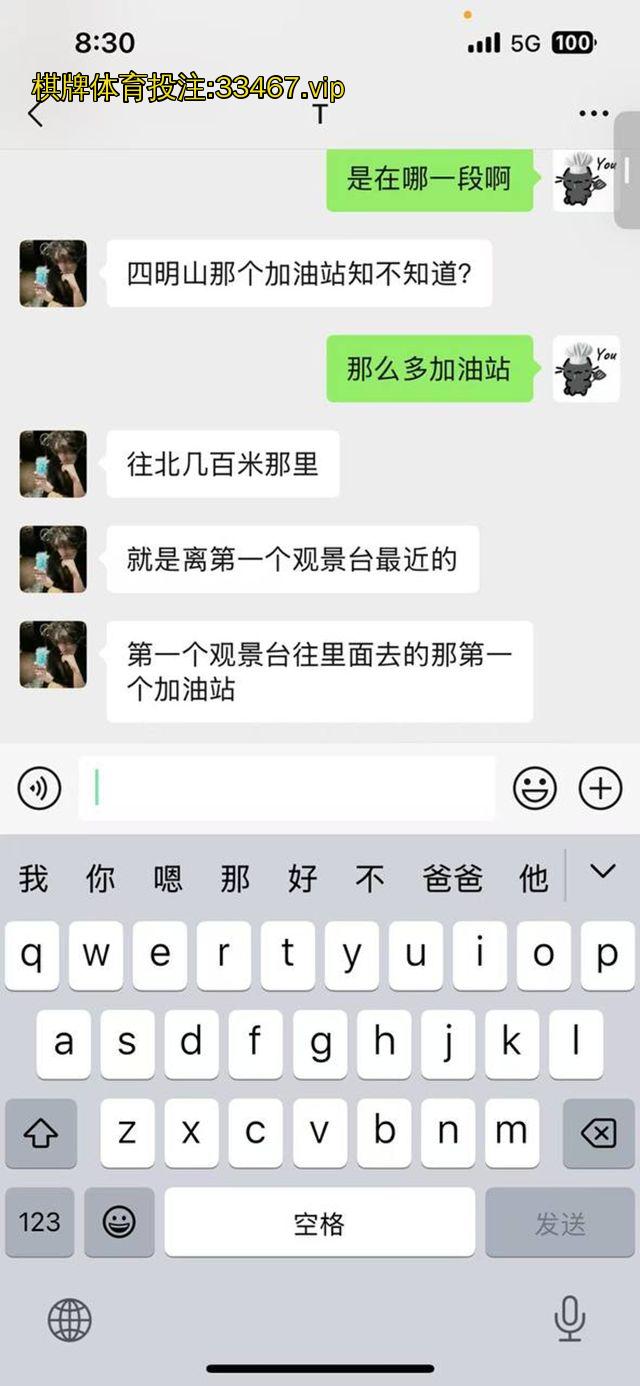Choose the suggested word '好'
This screenshot has height=1386, width=640.
(302, 879)
